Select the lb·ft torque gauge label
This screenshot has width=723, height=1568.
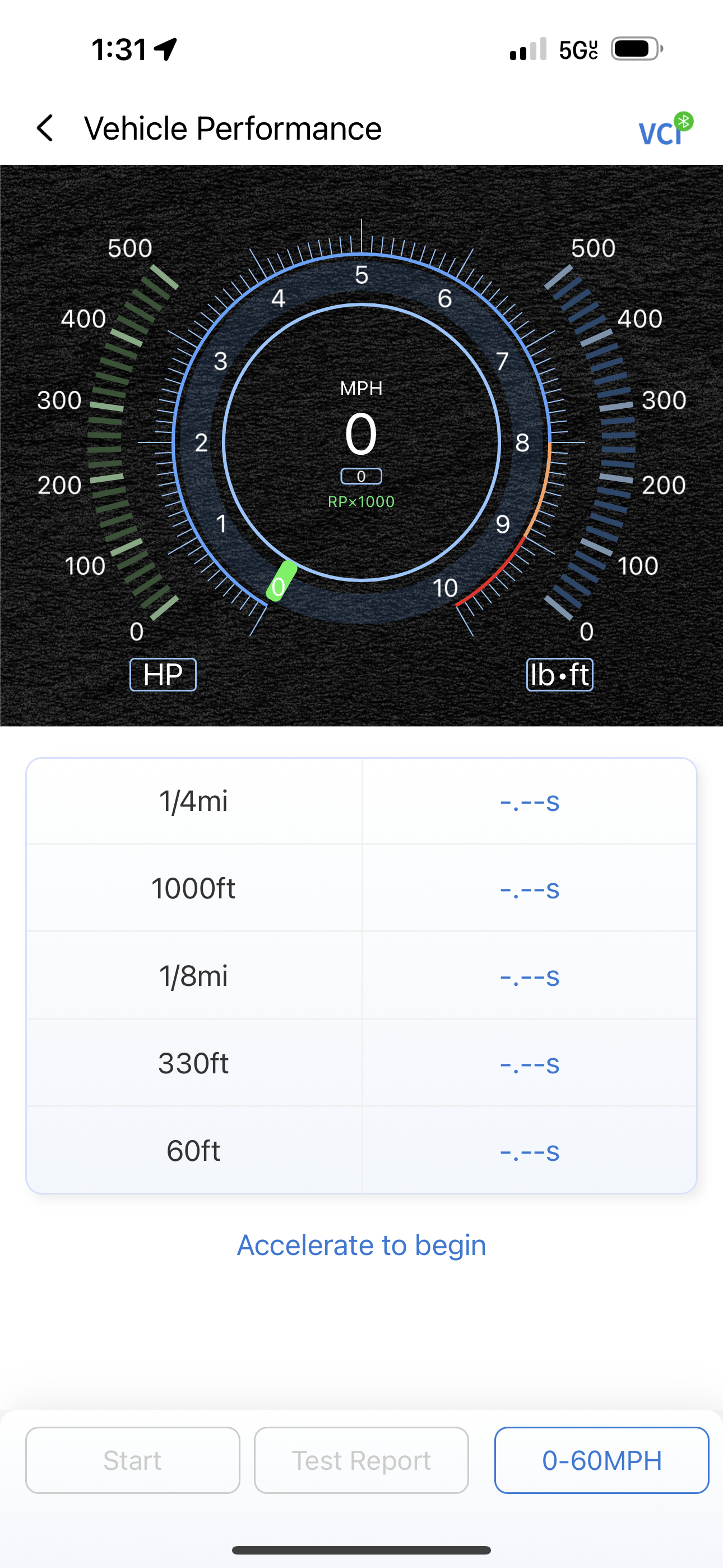559,675
